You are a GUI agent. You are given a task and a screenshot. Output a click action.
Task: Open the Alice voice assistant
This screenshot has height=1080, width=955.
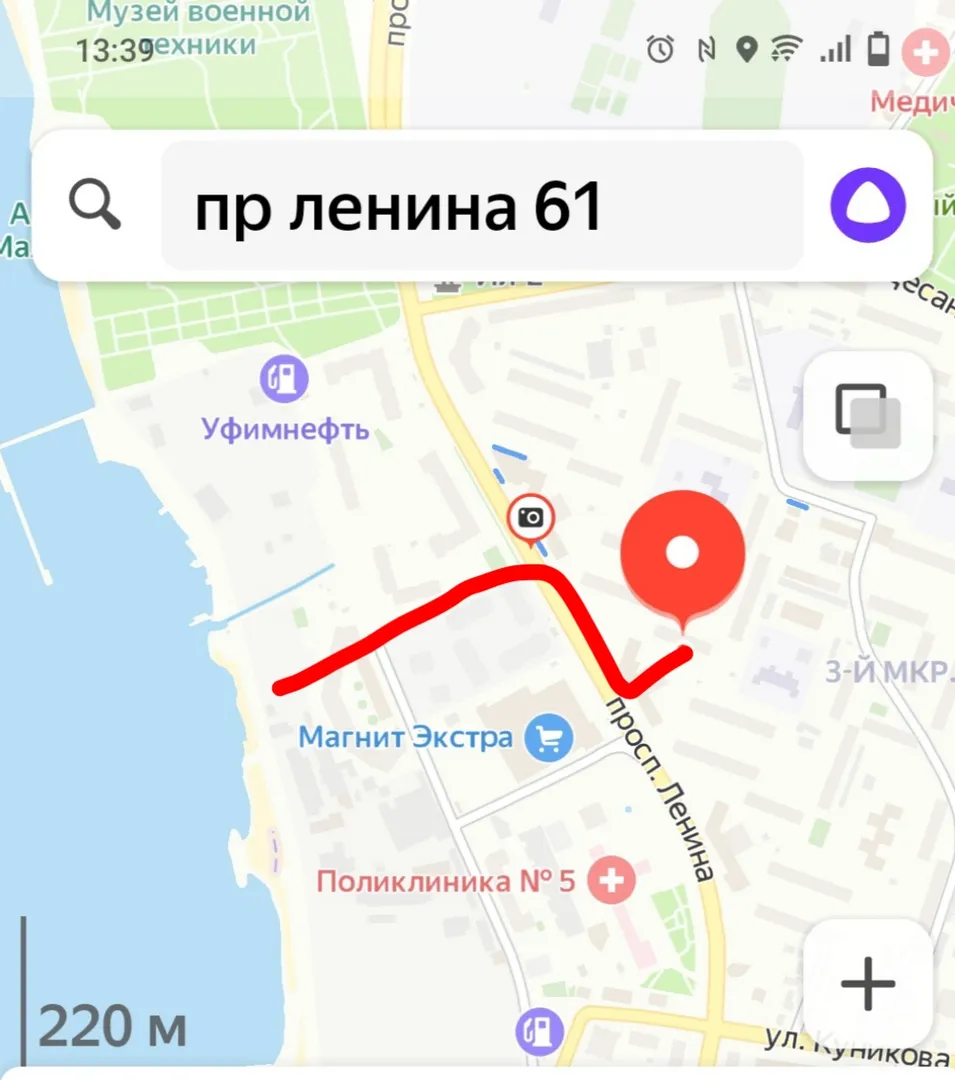(x=867, y=206)
